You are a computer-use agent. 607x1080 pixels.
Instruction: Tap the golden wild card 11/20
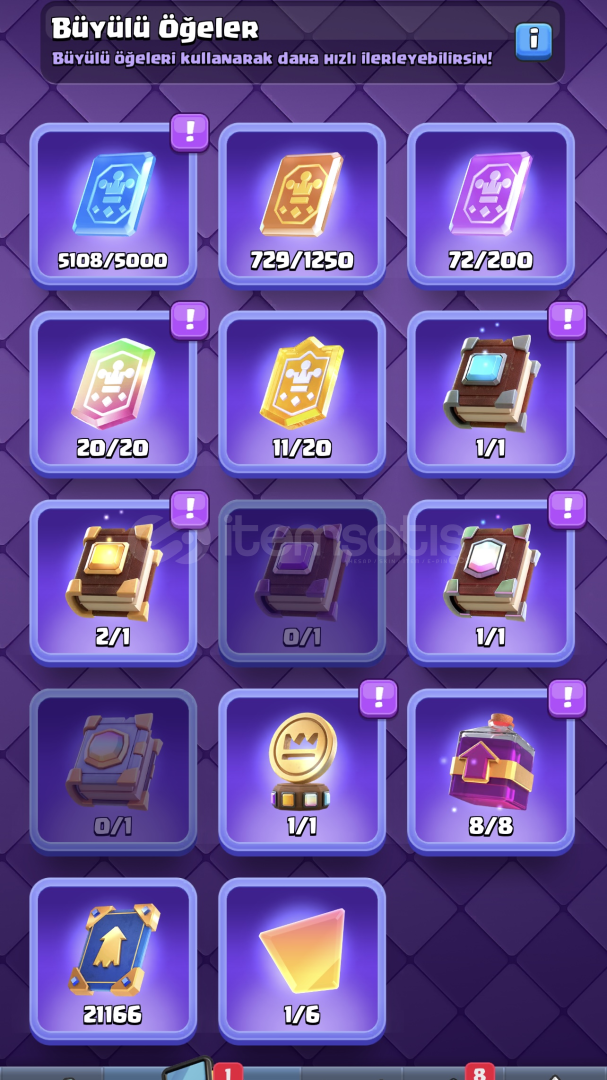(x=302, y=393)
